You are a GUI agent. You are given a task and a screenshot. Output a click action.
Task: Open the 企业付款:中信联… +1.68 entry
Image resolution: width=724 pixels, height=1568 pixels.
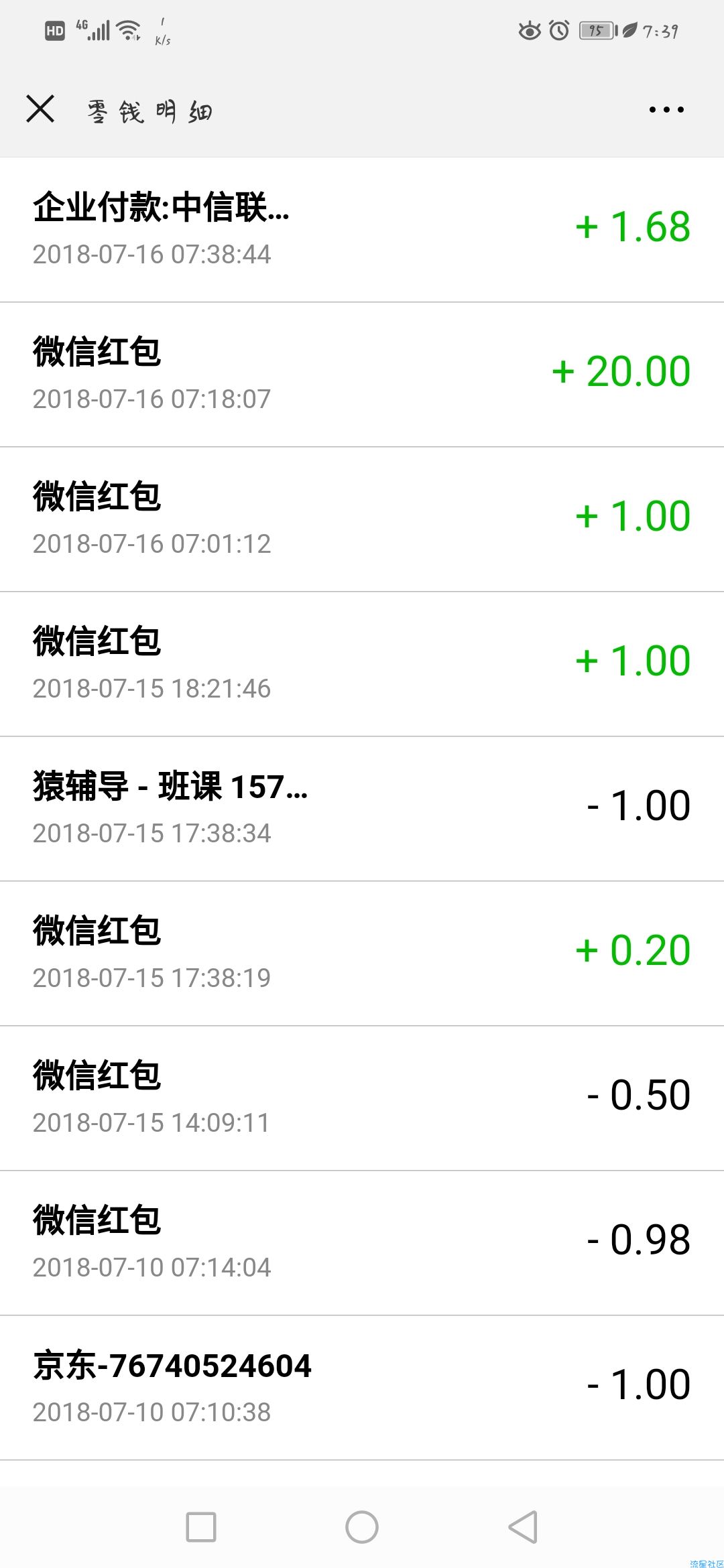362,230
